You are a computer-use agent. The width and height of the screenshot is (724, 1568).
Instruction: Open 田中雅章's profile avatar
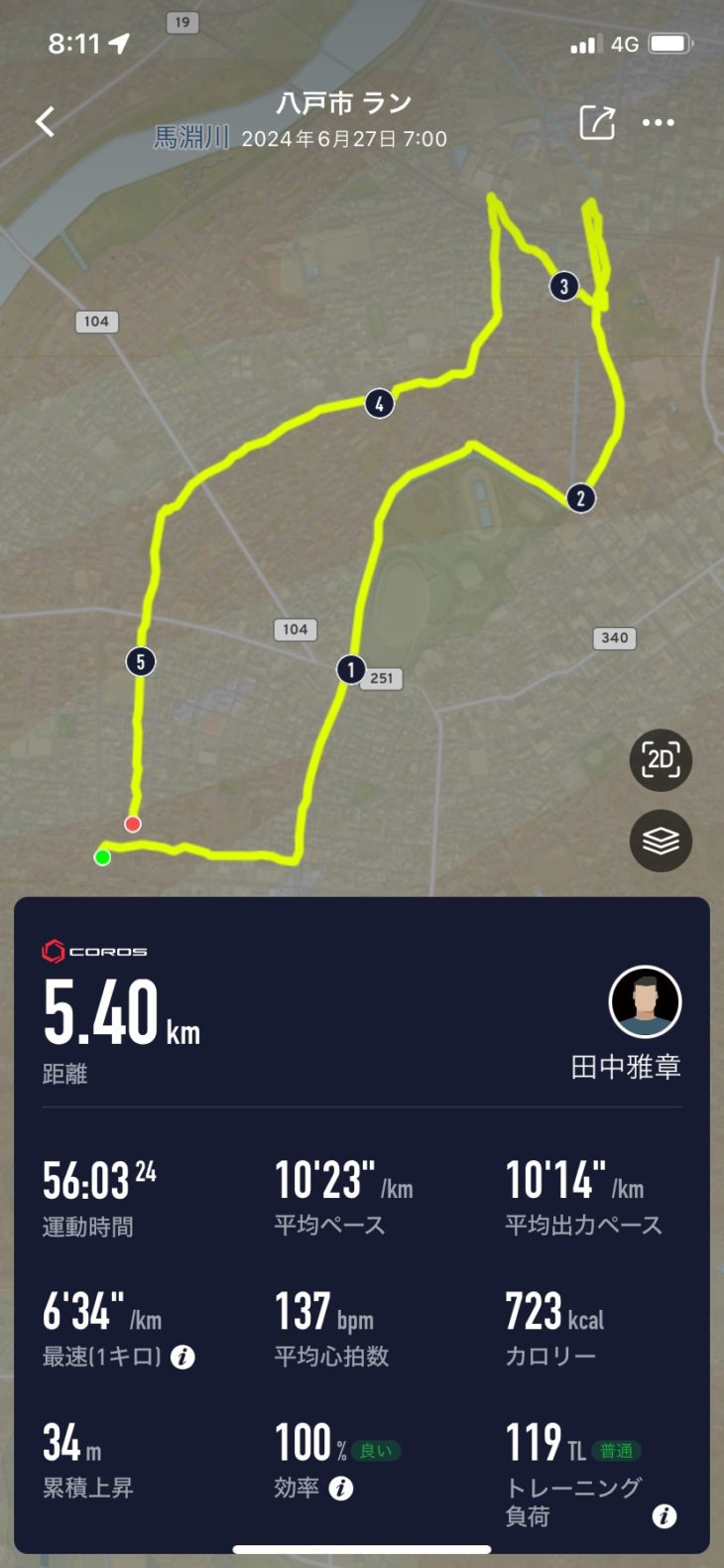645,1002
